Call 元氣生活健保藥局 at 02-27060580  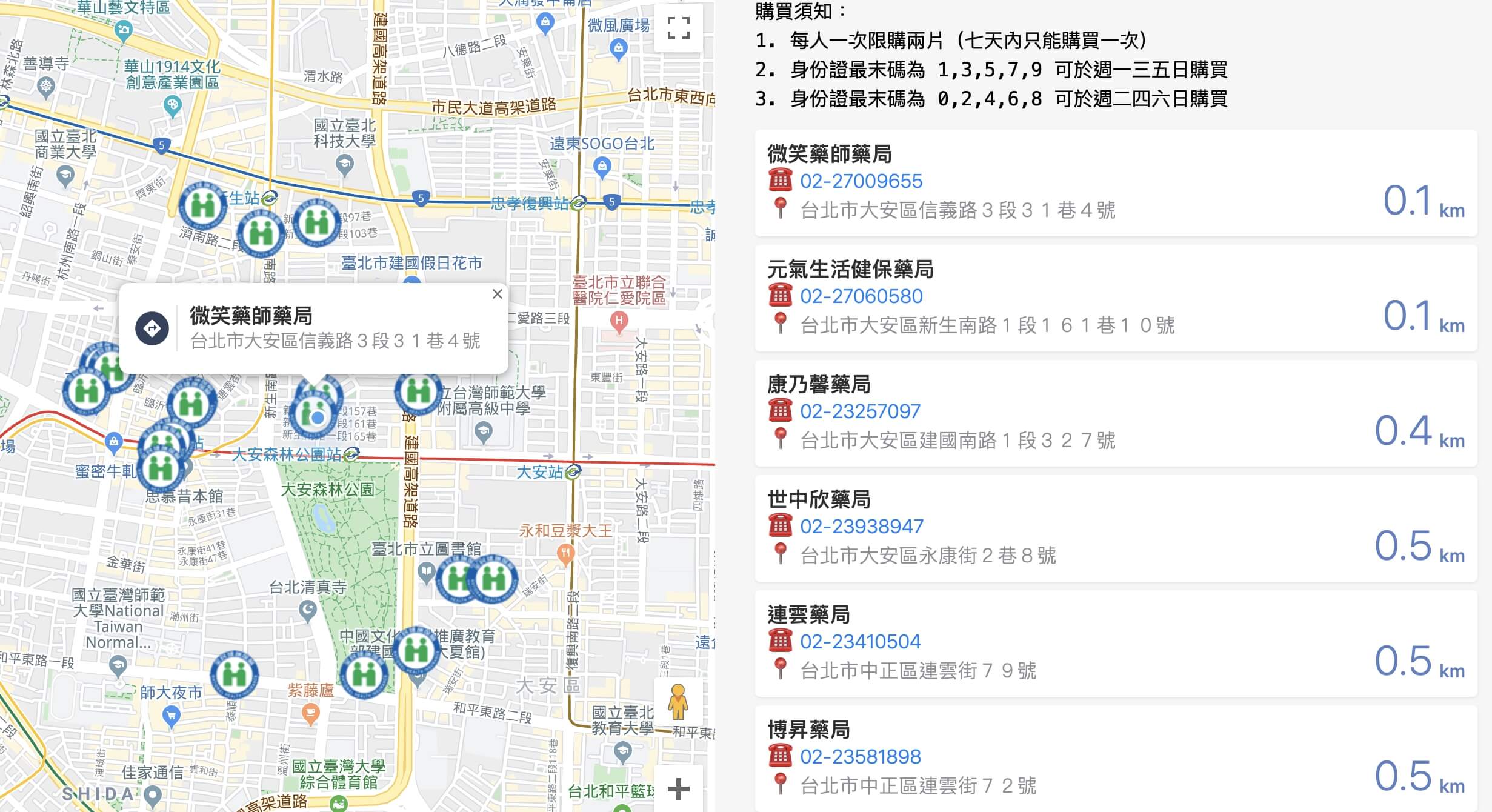click(x=861, y=296)
